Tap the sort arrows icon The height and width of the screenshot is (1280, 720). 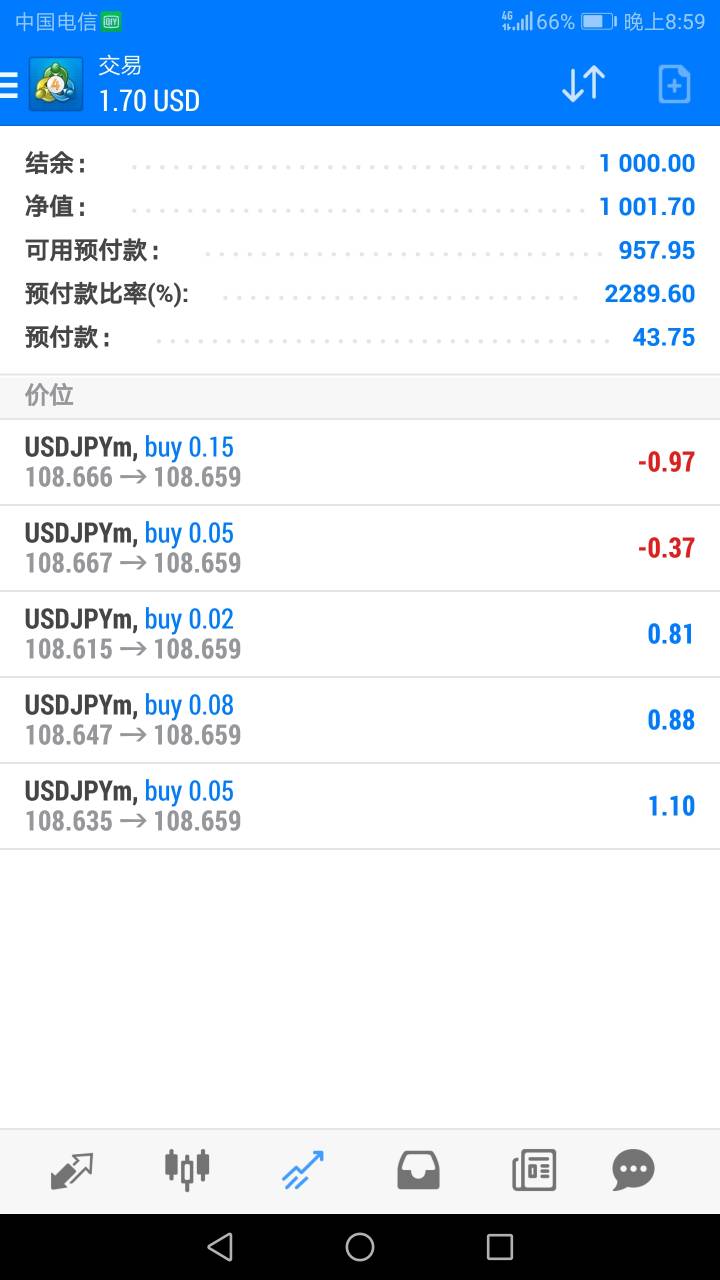[x=583, y=84]
